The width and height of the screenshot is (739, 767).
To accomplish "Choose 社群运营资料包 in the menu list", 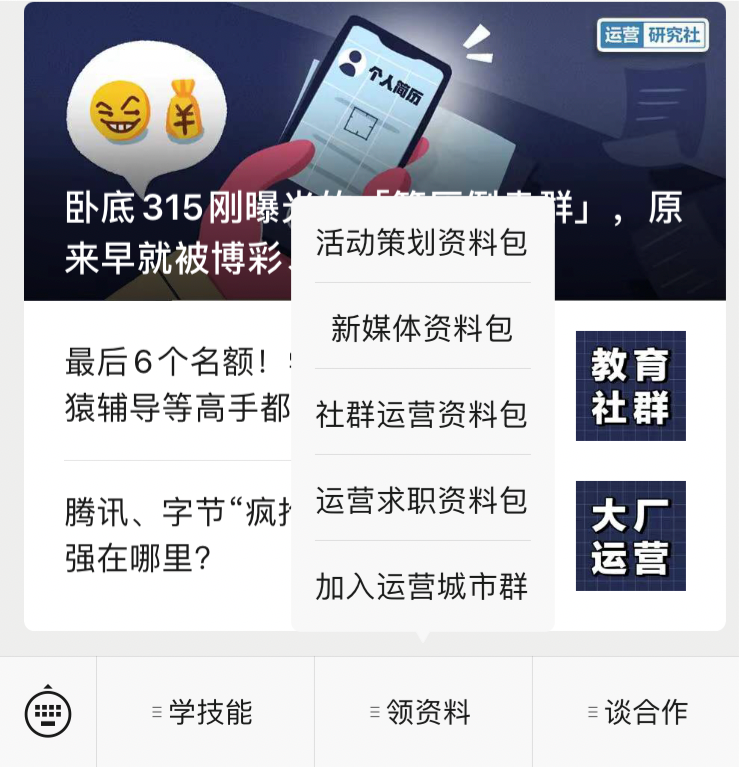I will click(421, 415).
